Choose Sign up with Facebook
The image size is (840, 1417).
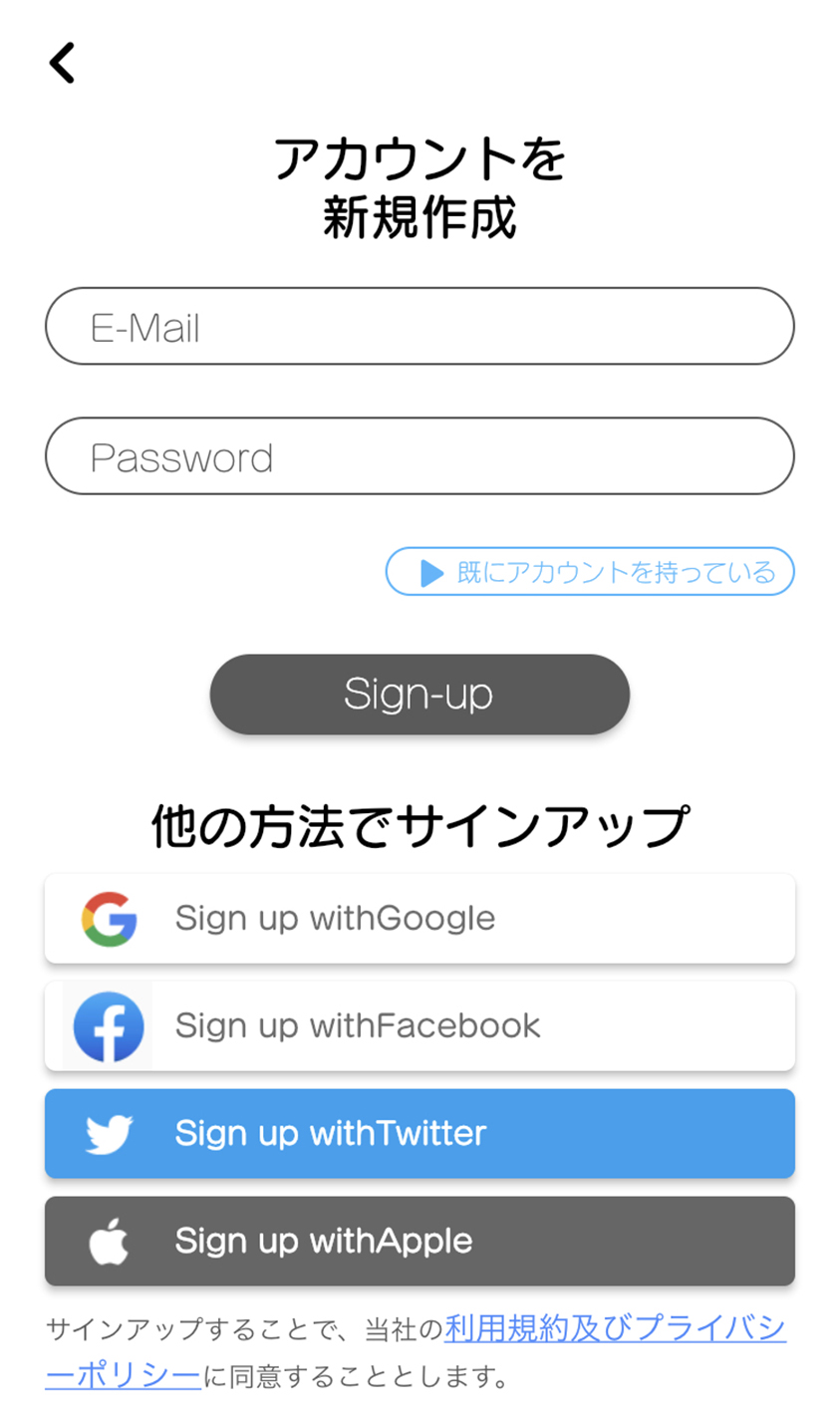420,1026
